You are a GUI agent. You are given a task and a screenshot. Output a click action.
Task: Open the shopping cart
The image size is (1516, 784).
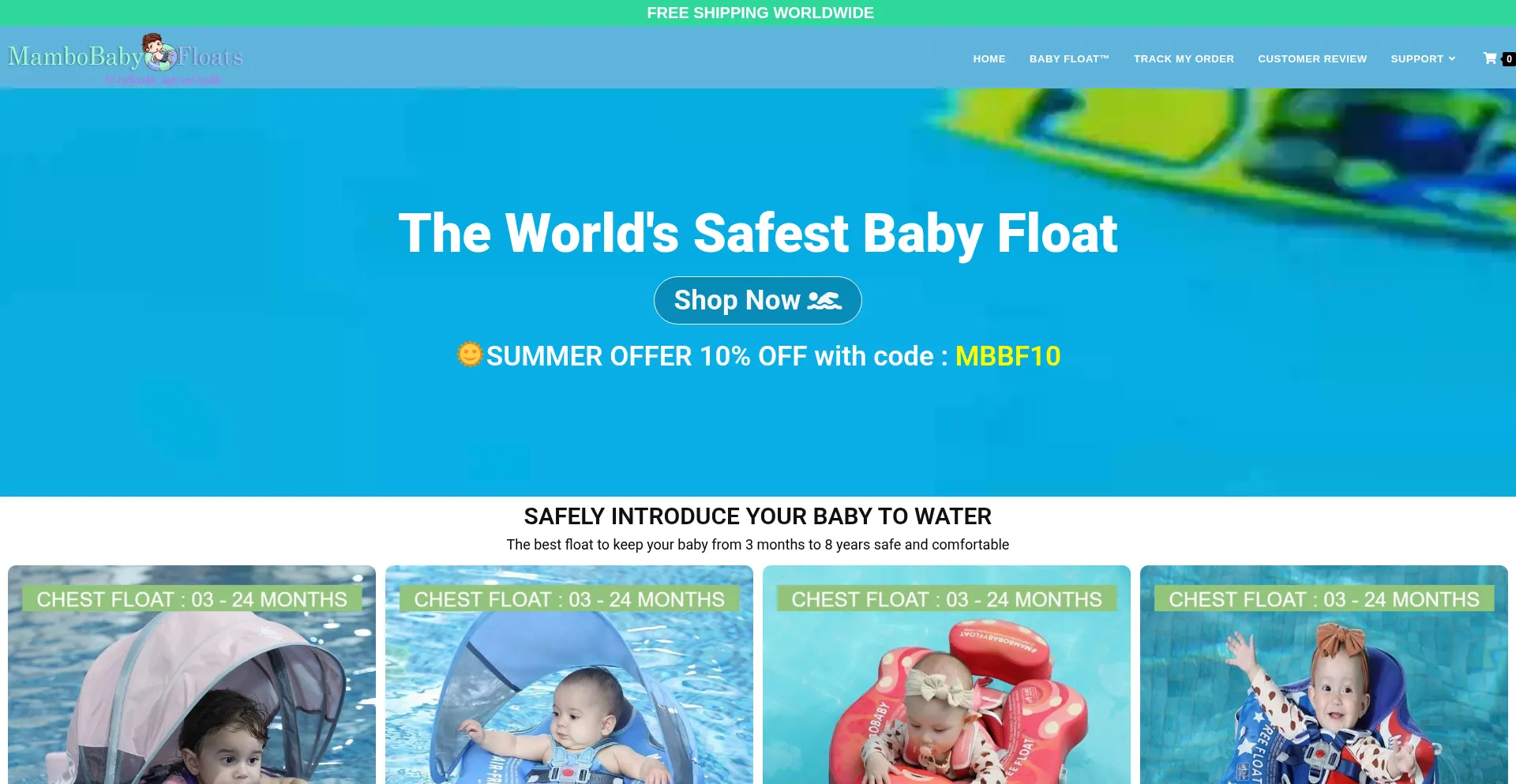point(1491,58)
